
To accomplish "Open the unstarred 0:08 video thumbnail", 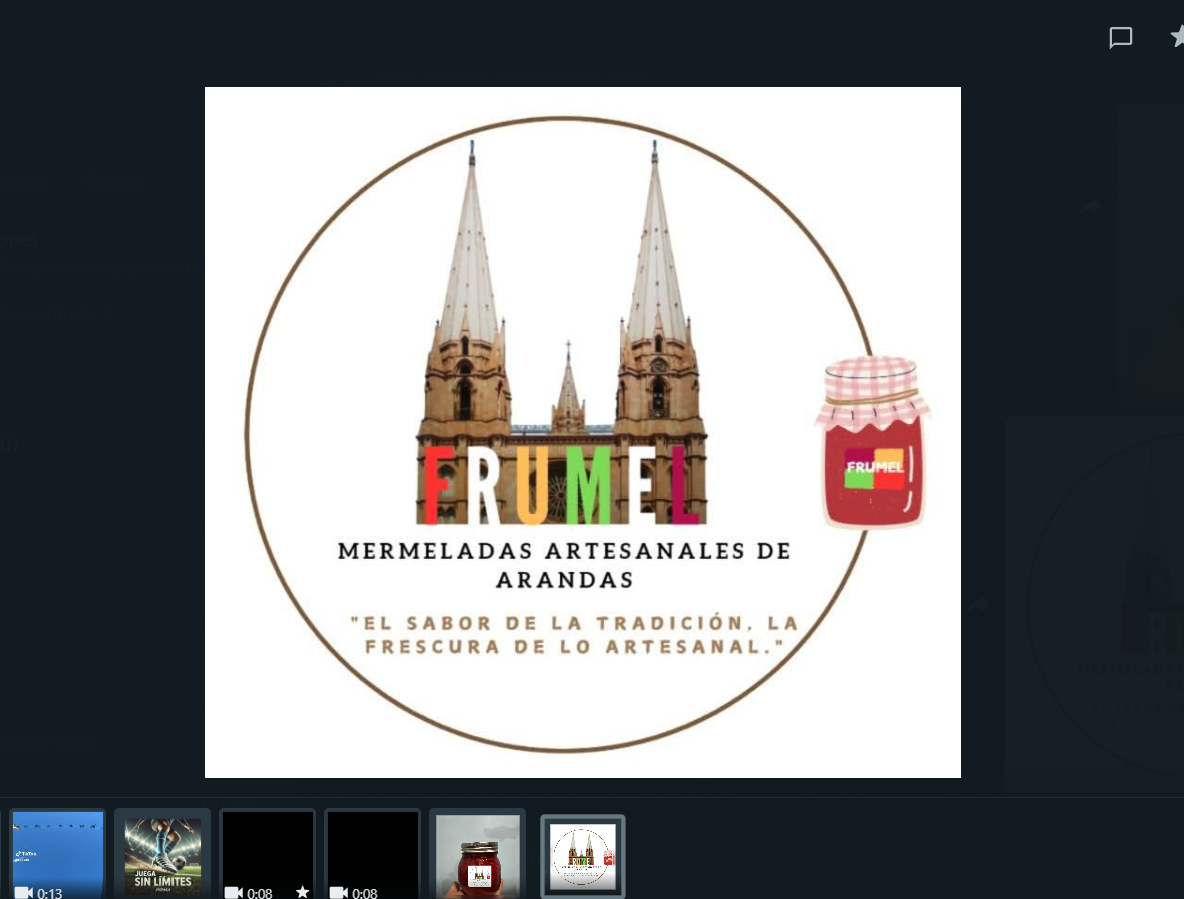I will click(x=372, y=854).
